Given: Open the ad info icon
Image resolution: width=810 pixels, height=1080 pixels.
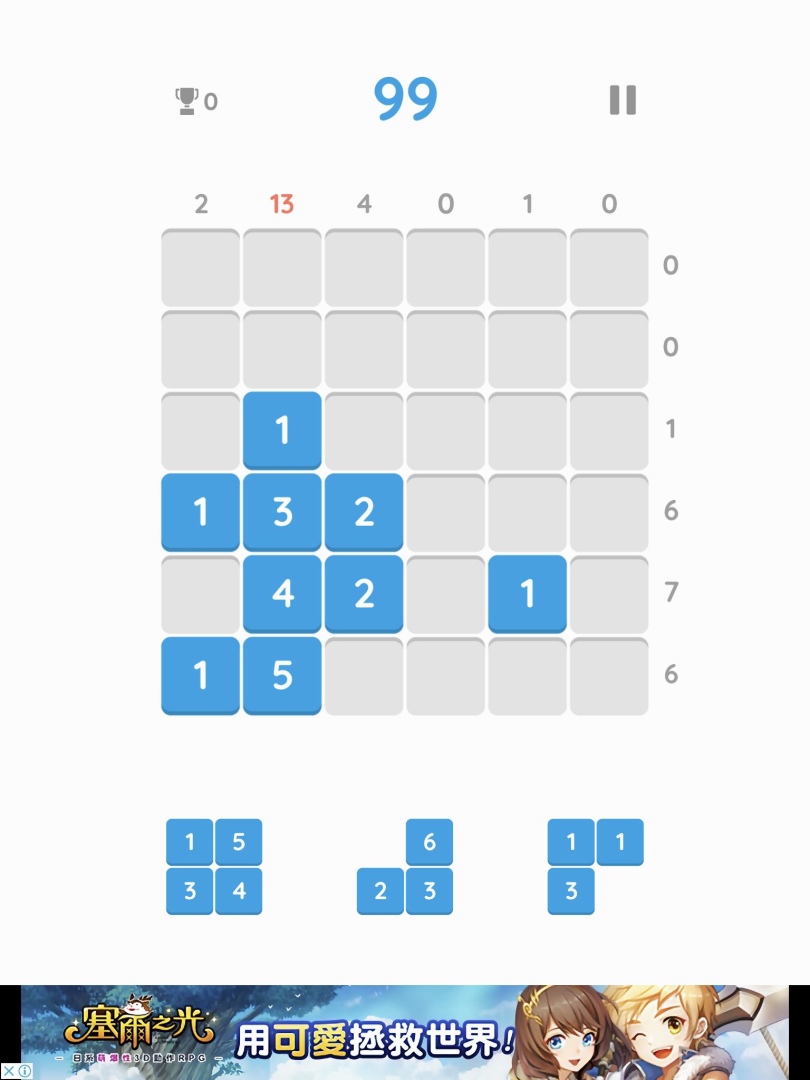Looking at the screenshot, I should (x=25, y=1071).
